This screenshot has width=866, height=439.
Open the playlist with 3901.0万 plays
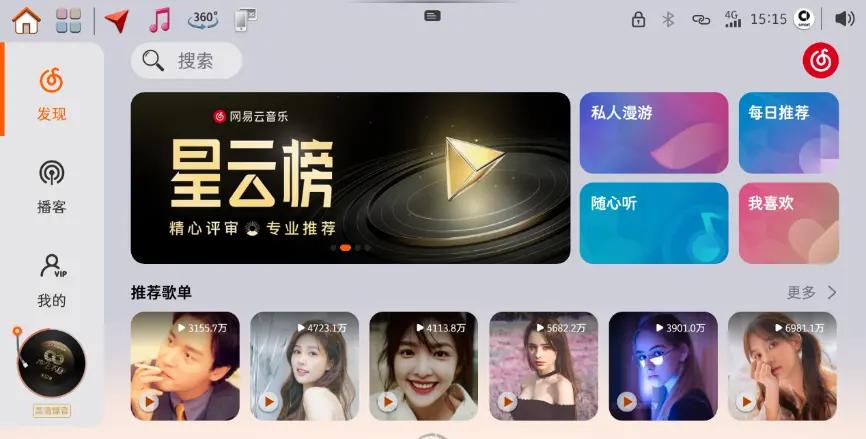(x=663, y=365)
